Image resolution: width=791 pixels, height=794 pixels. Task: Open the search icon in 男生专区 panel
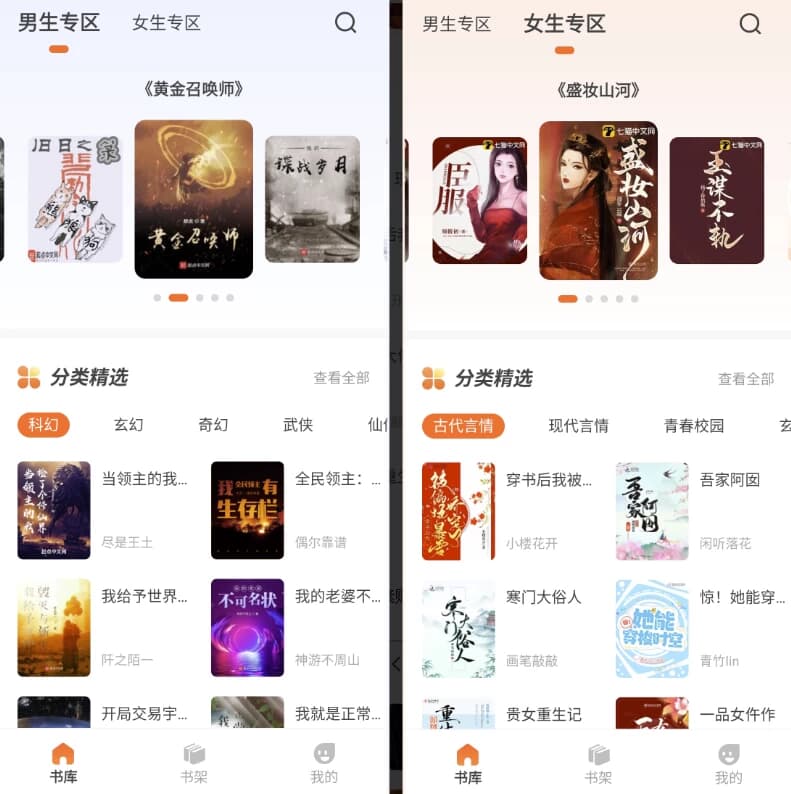coord(346,22)
